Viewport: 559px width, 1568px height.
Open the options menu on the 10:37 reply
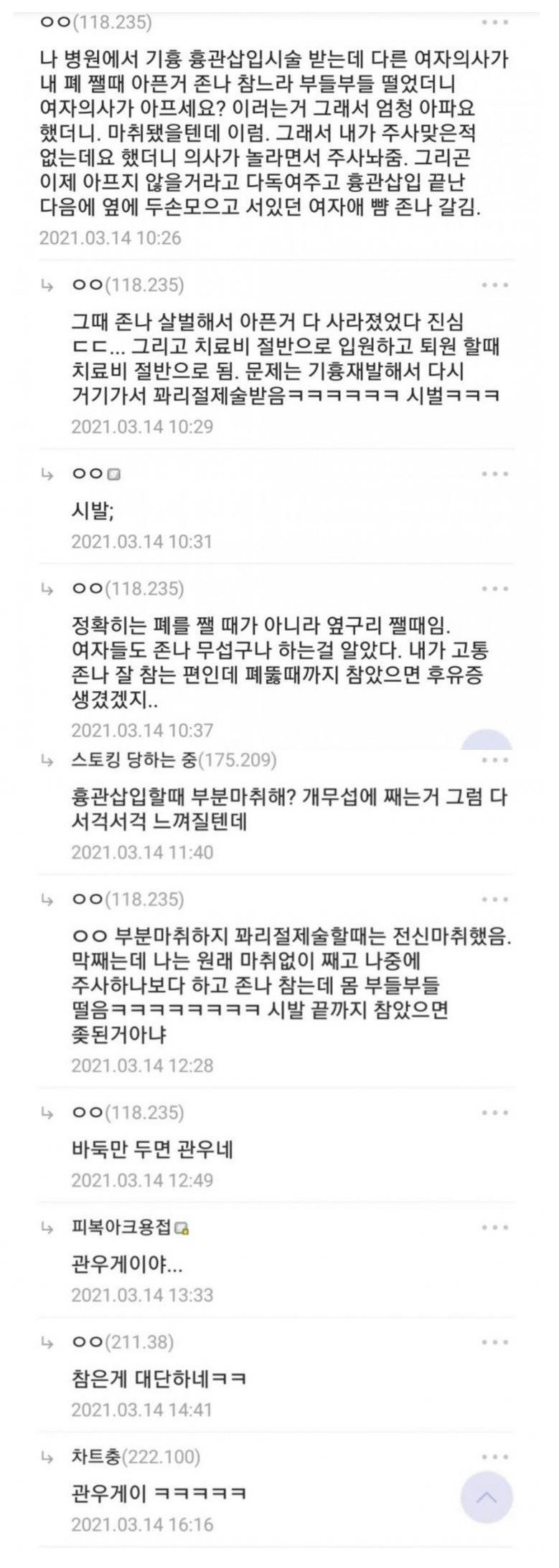(x=495, y=589)
